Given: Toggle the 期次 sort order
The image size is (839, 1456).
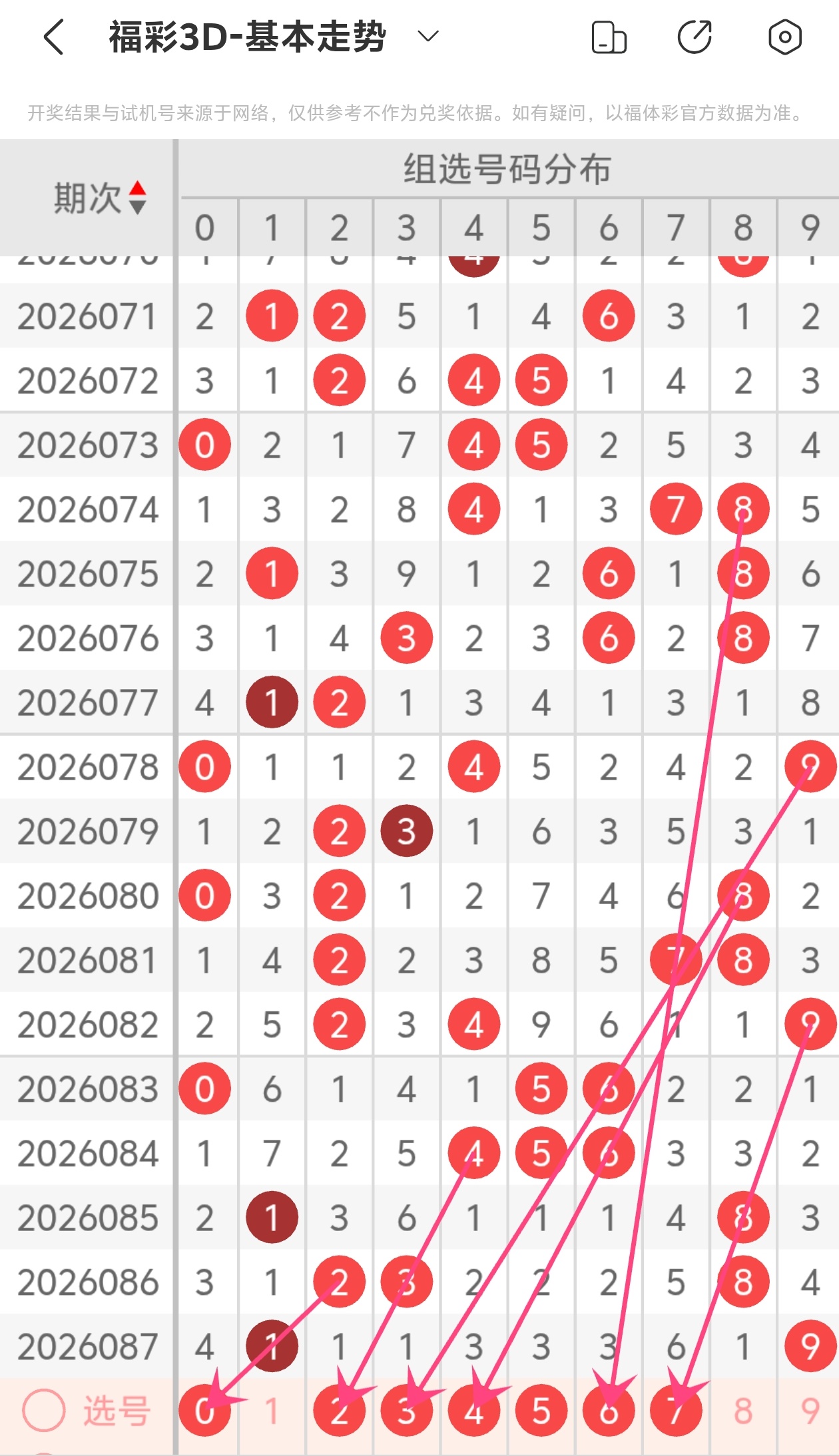Looking at the screenshot, I should point(137,197).
